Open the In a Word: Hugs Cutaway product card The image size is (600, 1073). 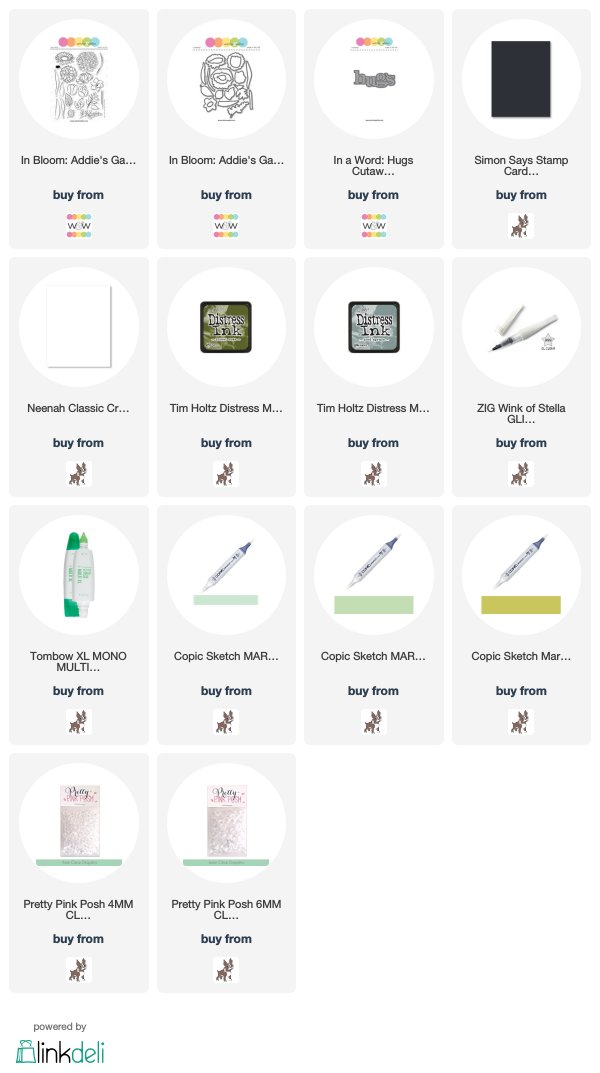374,129
